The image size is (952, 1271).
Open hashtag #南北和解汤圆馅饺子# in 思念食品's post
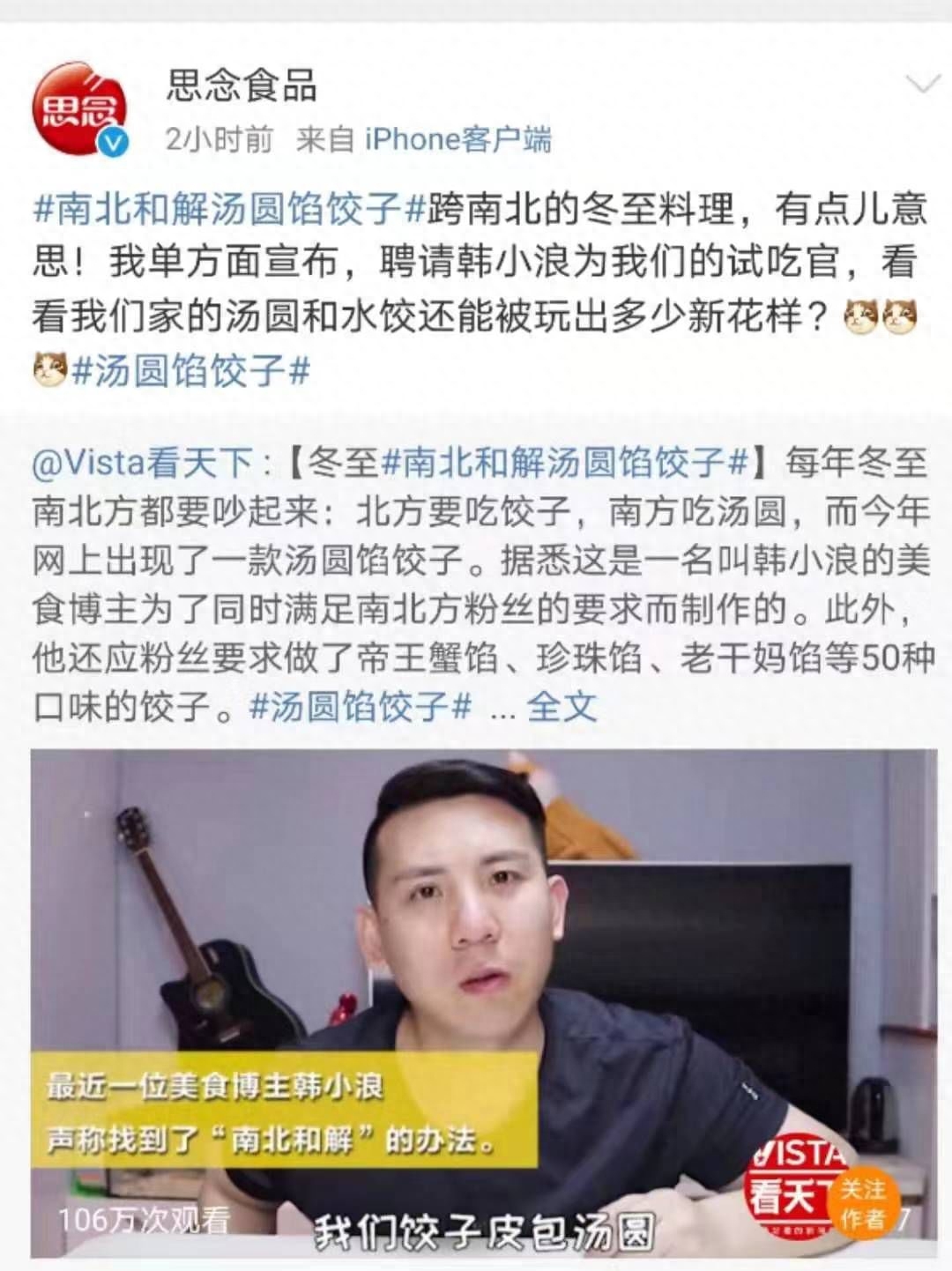tap(229, 209)
